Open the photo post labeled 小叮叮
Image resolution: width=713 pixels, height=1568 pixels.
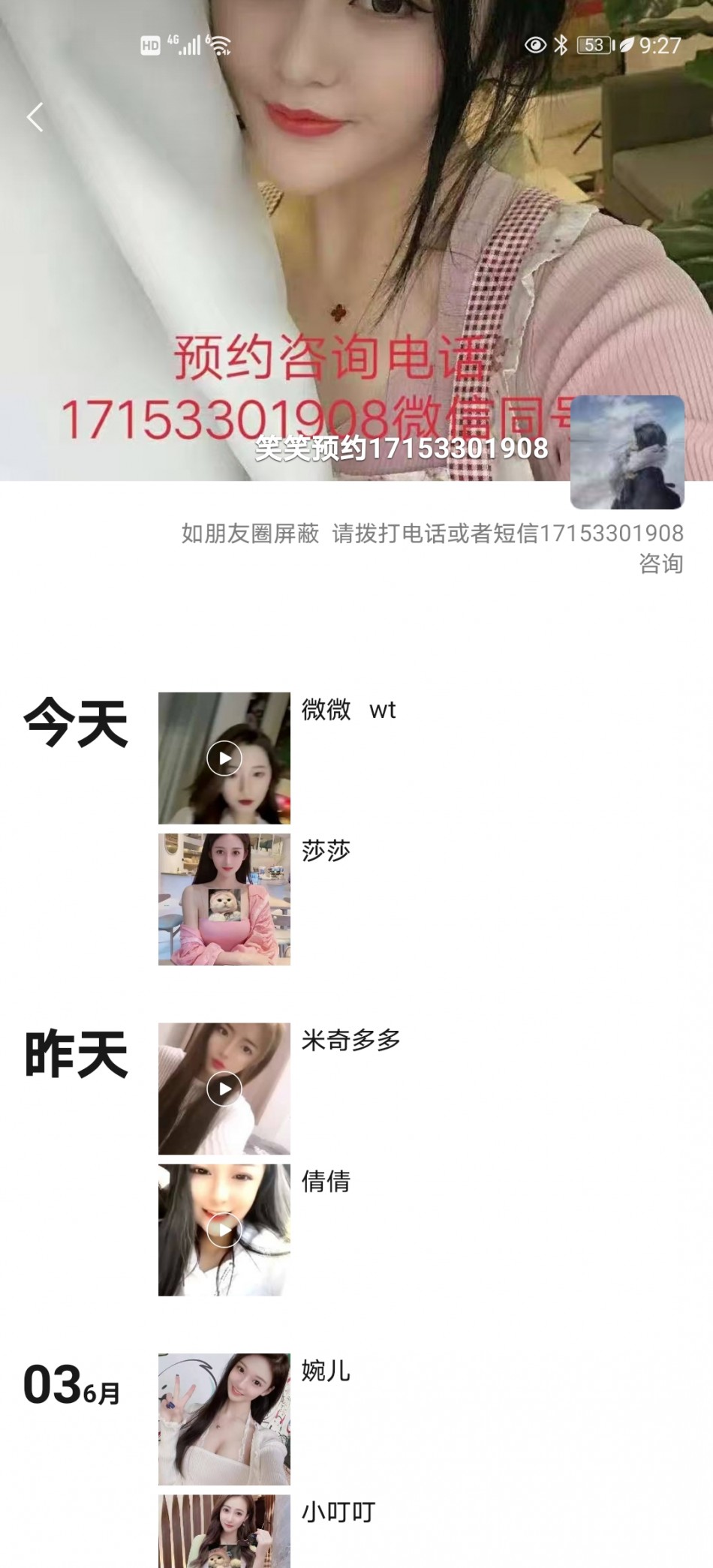coord(224,1530)
